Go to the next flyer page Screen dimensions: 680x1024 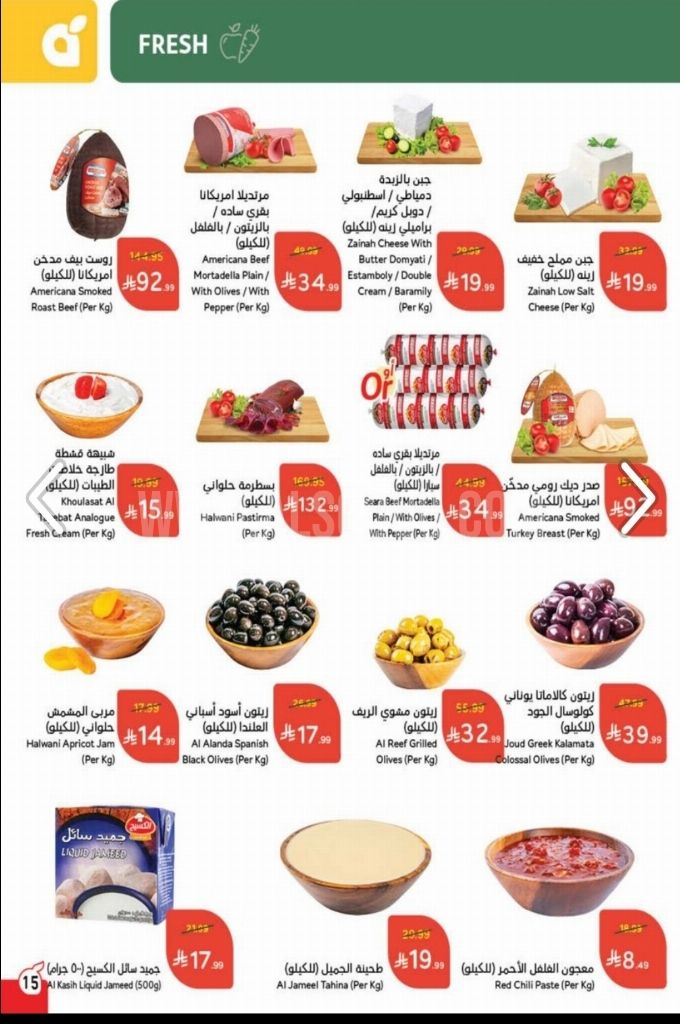637,497
